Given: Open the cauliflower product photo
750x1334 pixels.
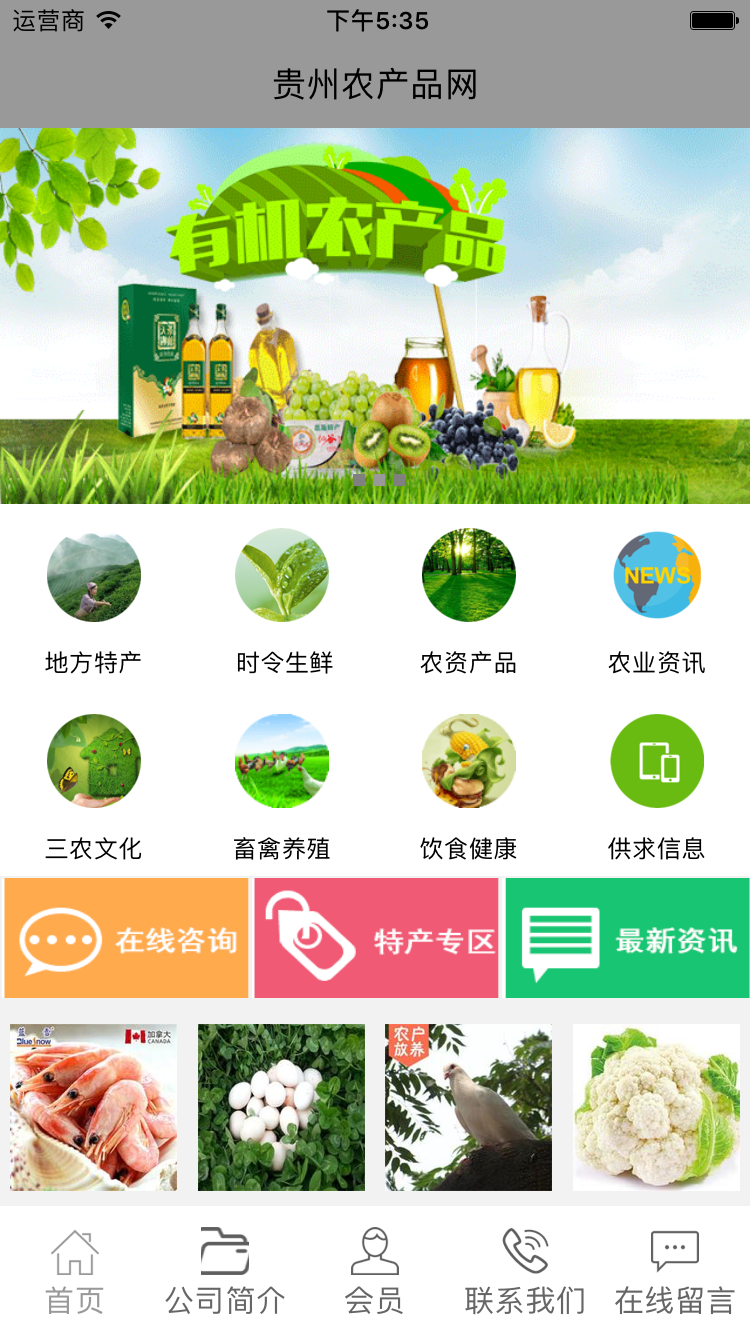Looking at the screenshot, I should point(656,1107).
